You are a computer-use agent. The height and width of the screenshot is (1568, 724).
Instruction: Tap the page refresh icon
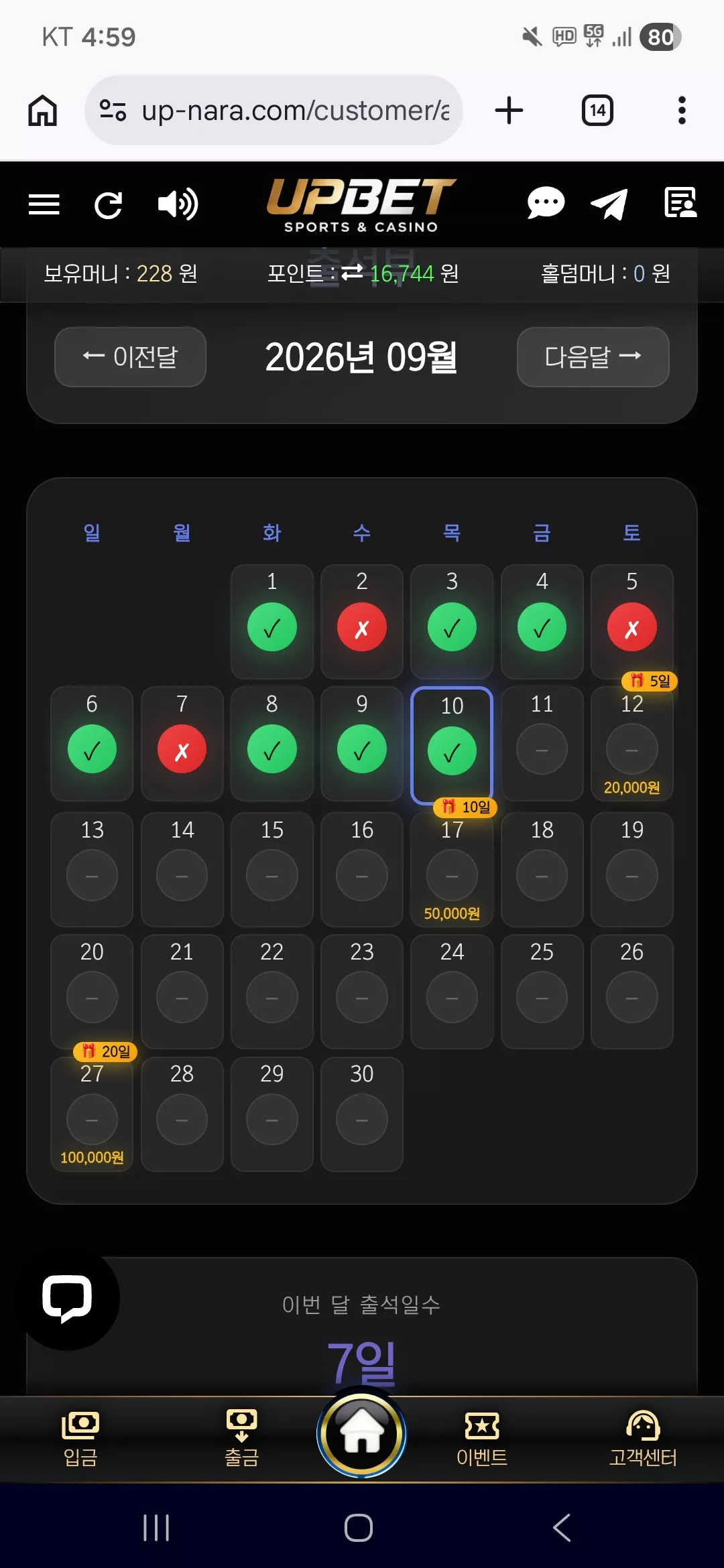click(x=109, y=205)
